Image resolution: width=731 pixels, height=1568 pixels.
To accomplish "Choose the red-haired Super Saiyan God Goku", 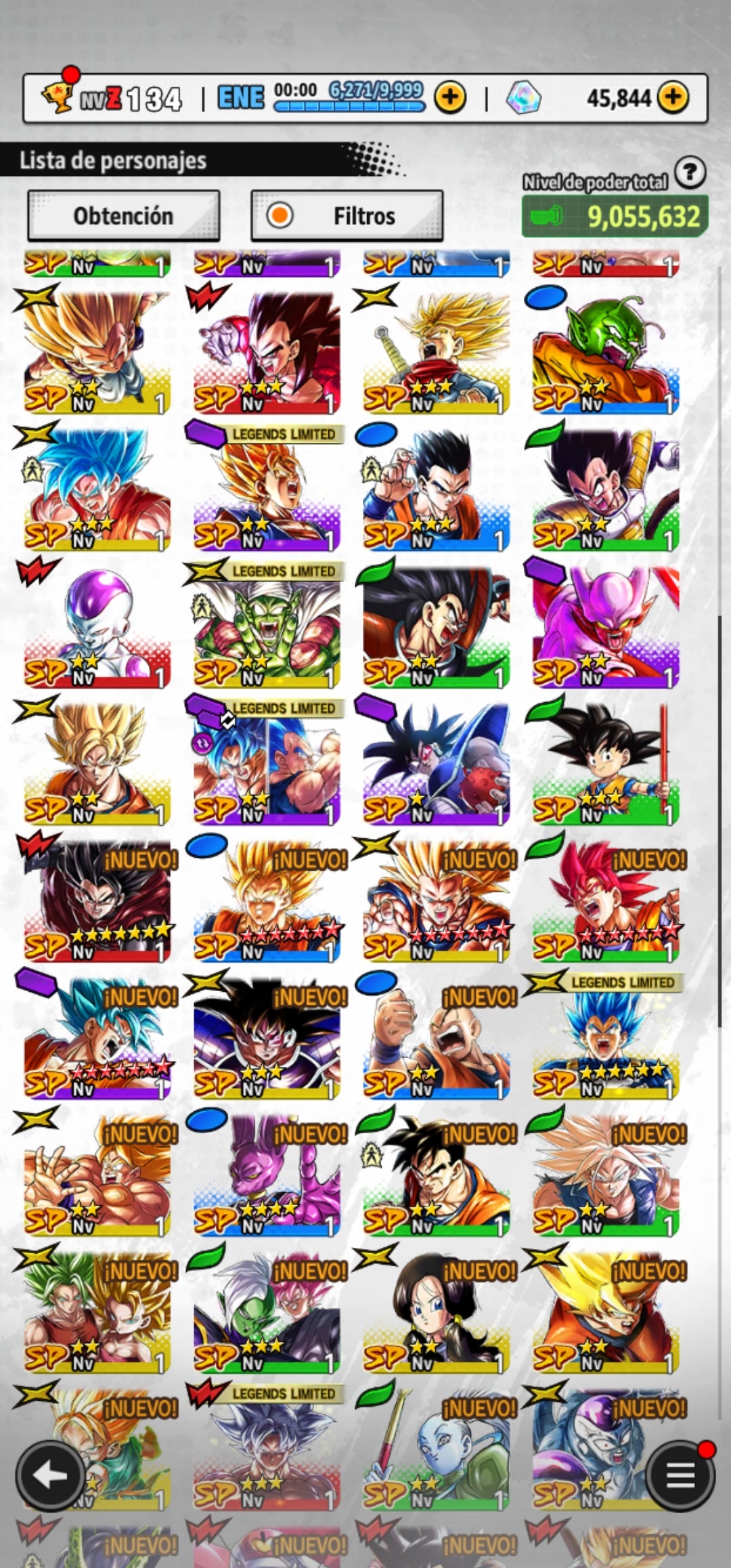I will (604, 900).
